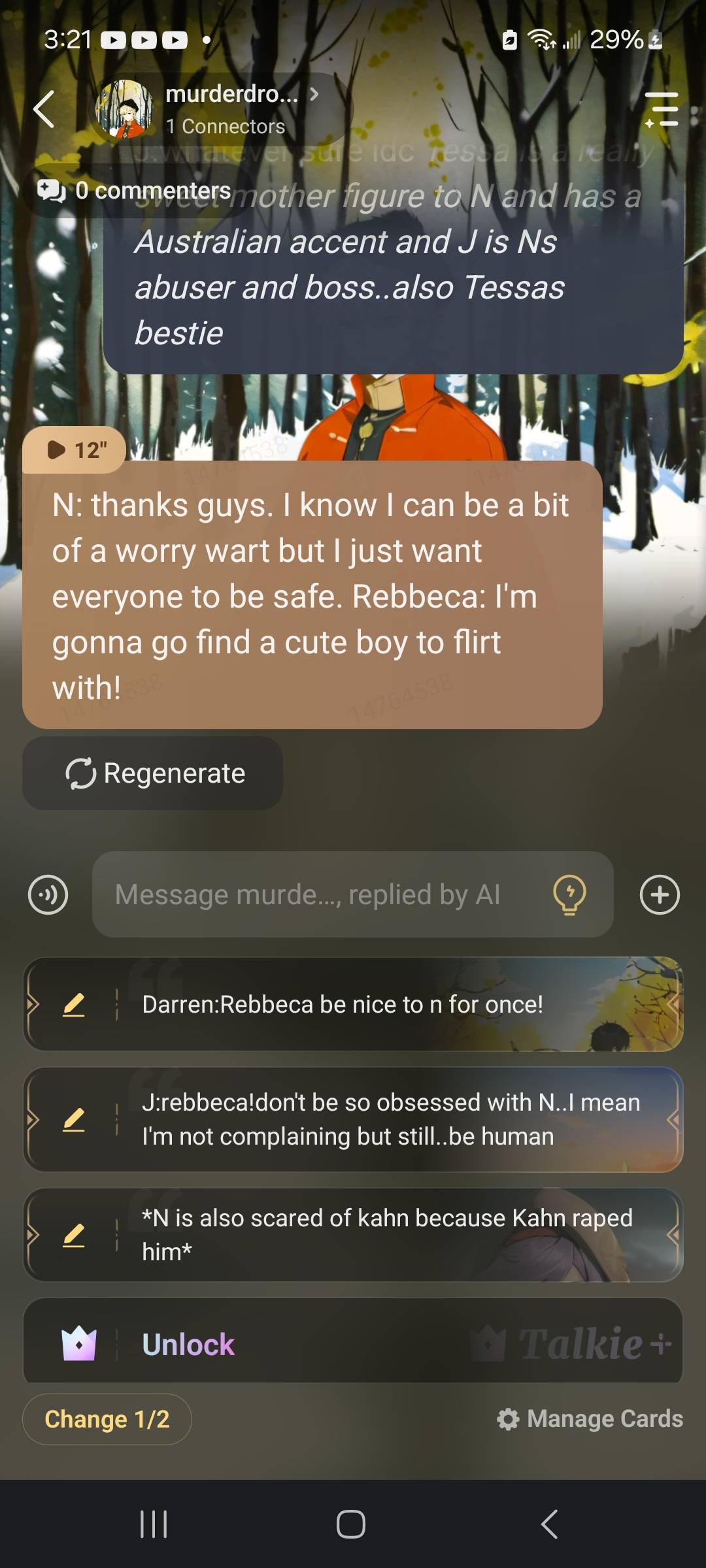Select the 'Darren:Rebbeca be nice to n' suggestion
706x1568 pixels.
366,1004
